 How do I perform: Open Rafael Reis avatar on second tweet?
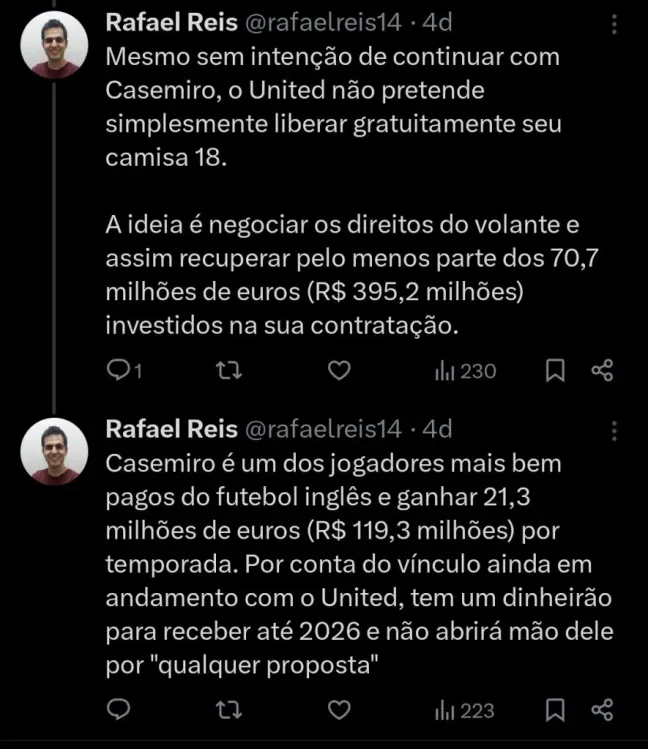point(54,451)
